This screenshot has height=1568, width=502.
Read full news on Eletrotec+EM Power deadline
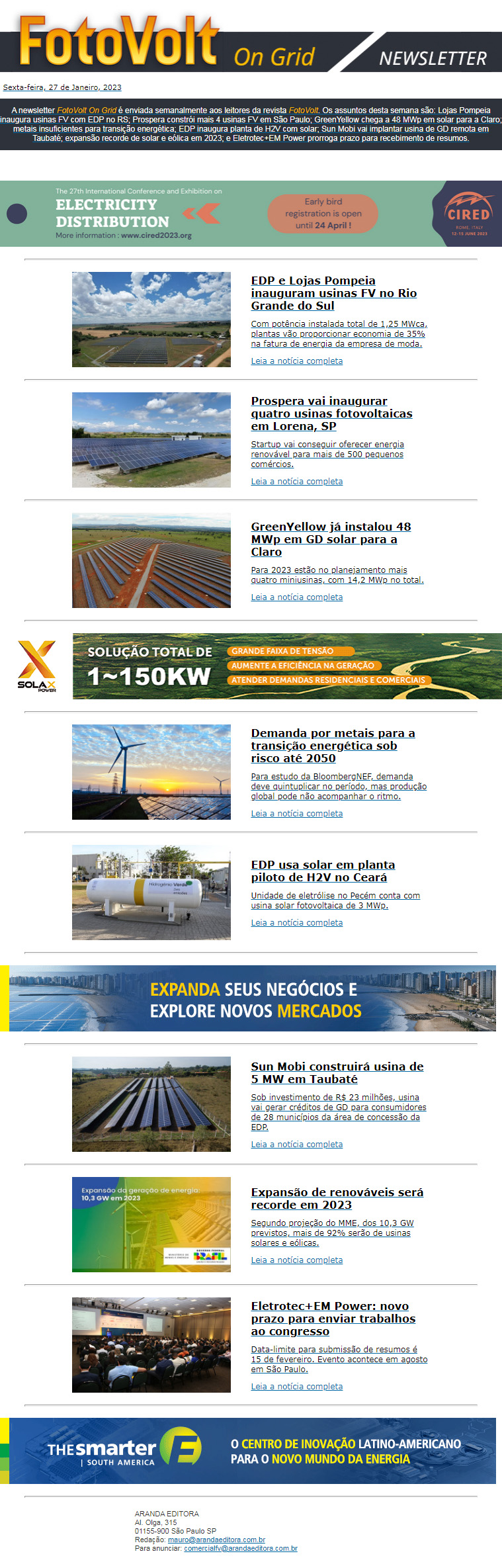pyautogui.click(x=296, y=1387)
